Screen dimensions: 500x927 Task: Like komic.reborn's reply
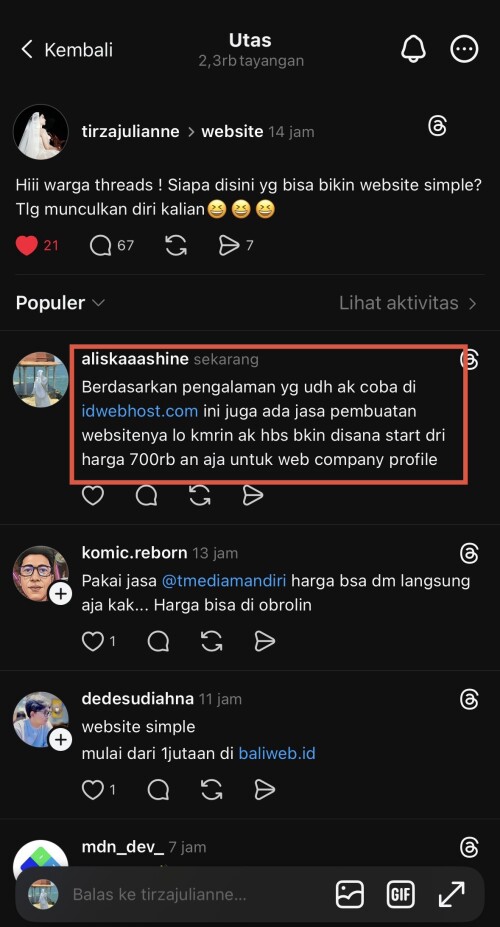tap(93, 641)
